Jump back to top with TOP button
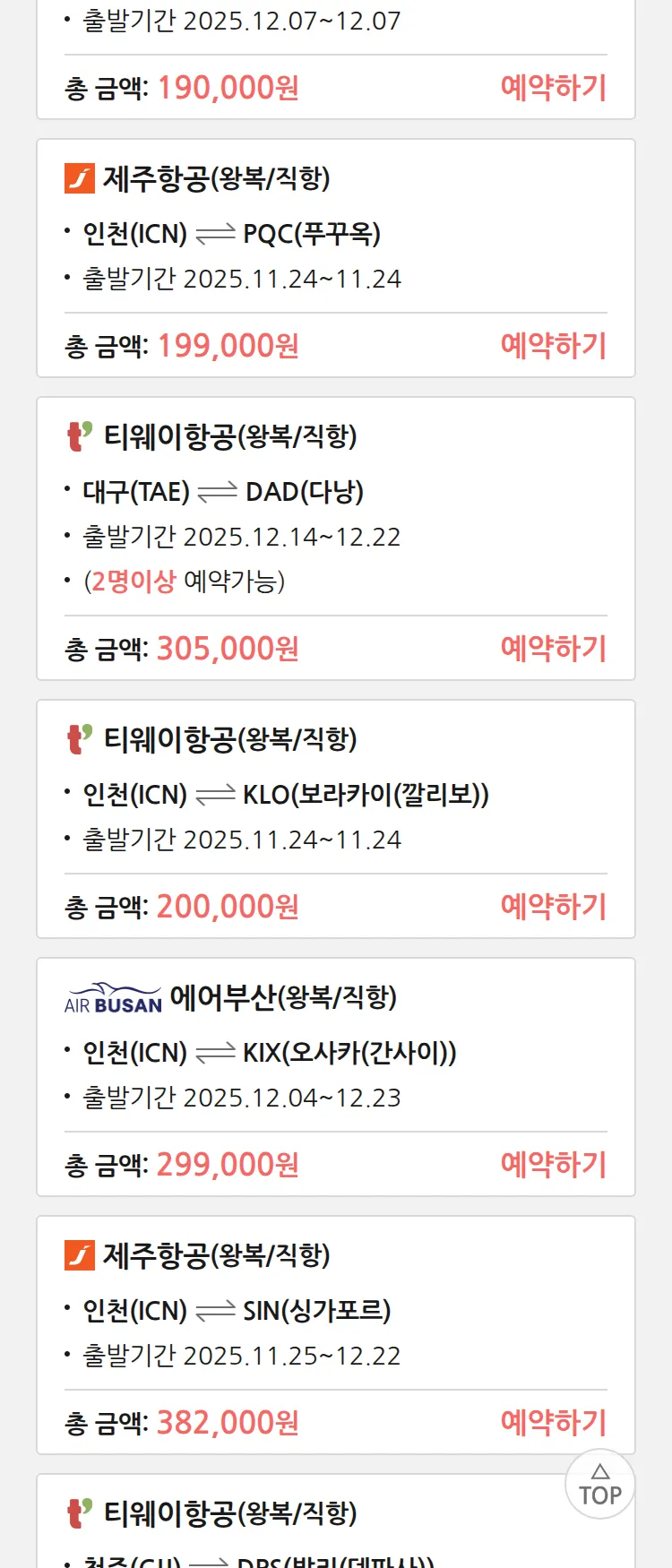 pos(599,1485)
